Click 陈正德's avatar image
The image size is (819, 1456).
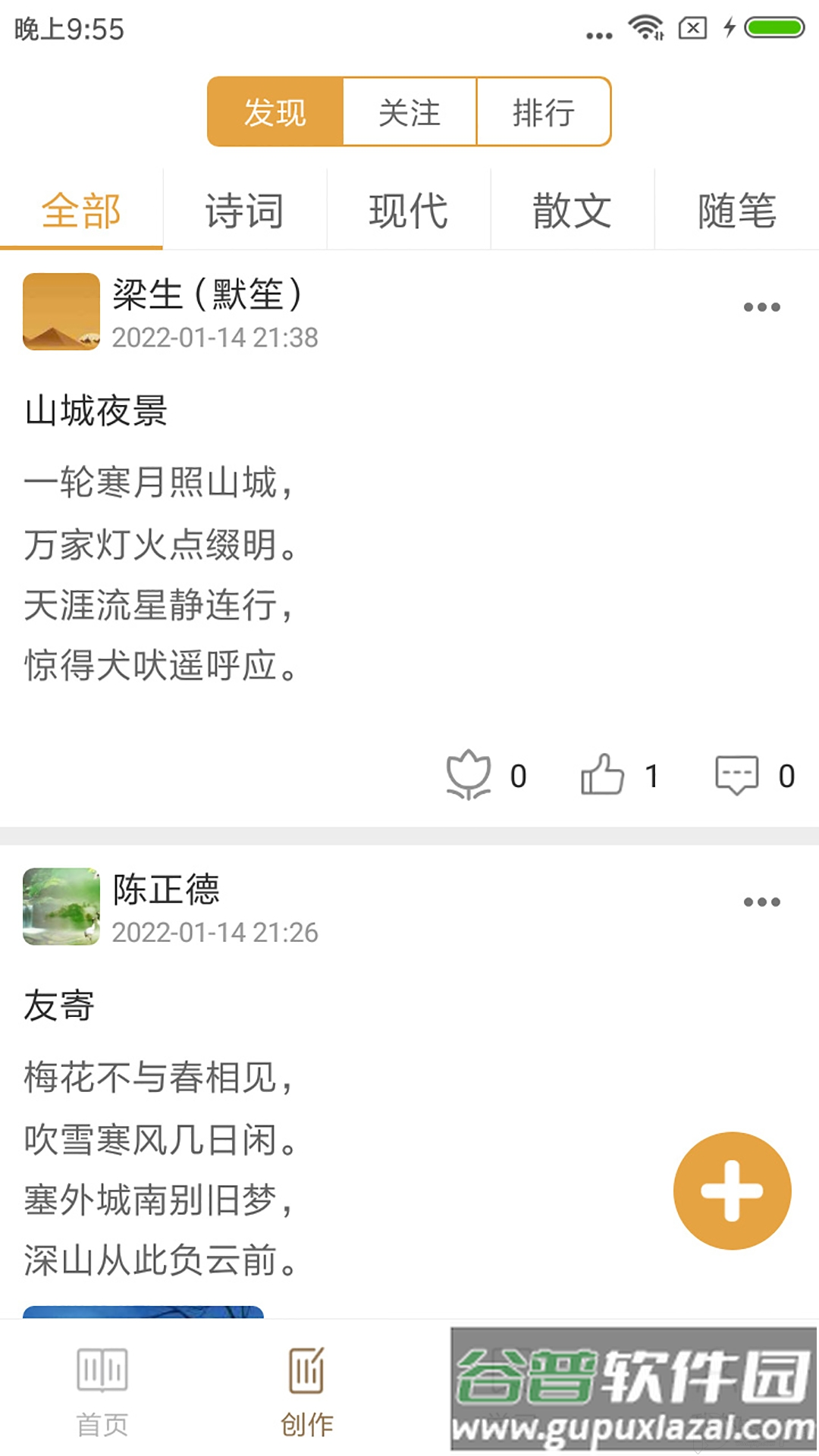[61, 907]
